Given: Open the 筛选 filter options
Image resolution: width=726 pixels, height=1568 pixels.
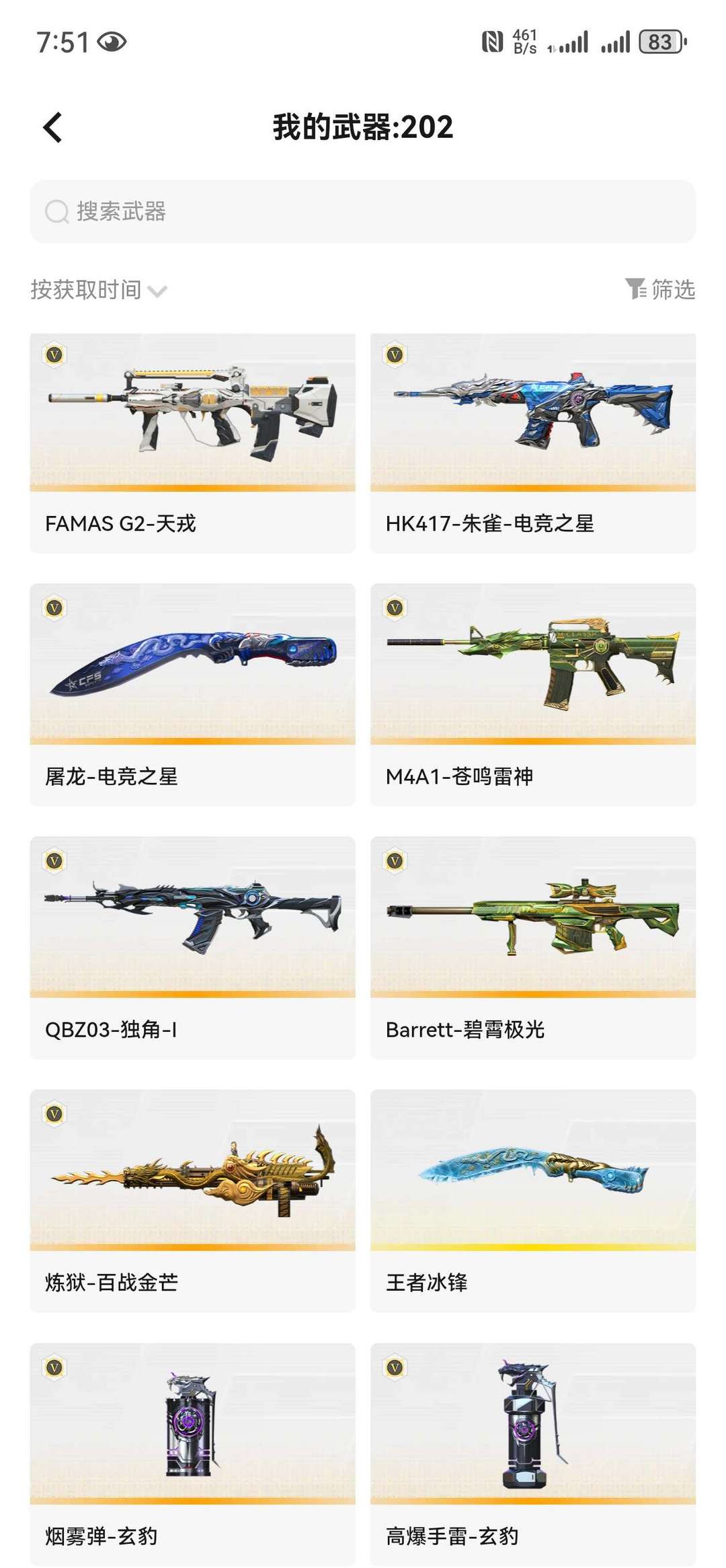Looking at the screenshot, I should [660, 289].
